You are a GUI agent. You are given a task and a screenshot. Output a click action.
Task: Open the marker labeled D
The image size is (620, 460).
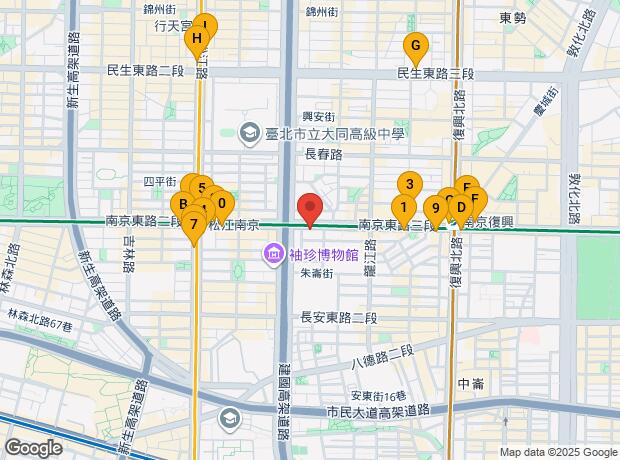(461, 208)
